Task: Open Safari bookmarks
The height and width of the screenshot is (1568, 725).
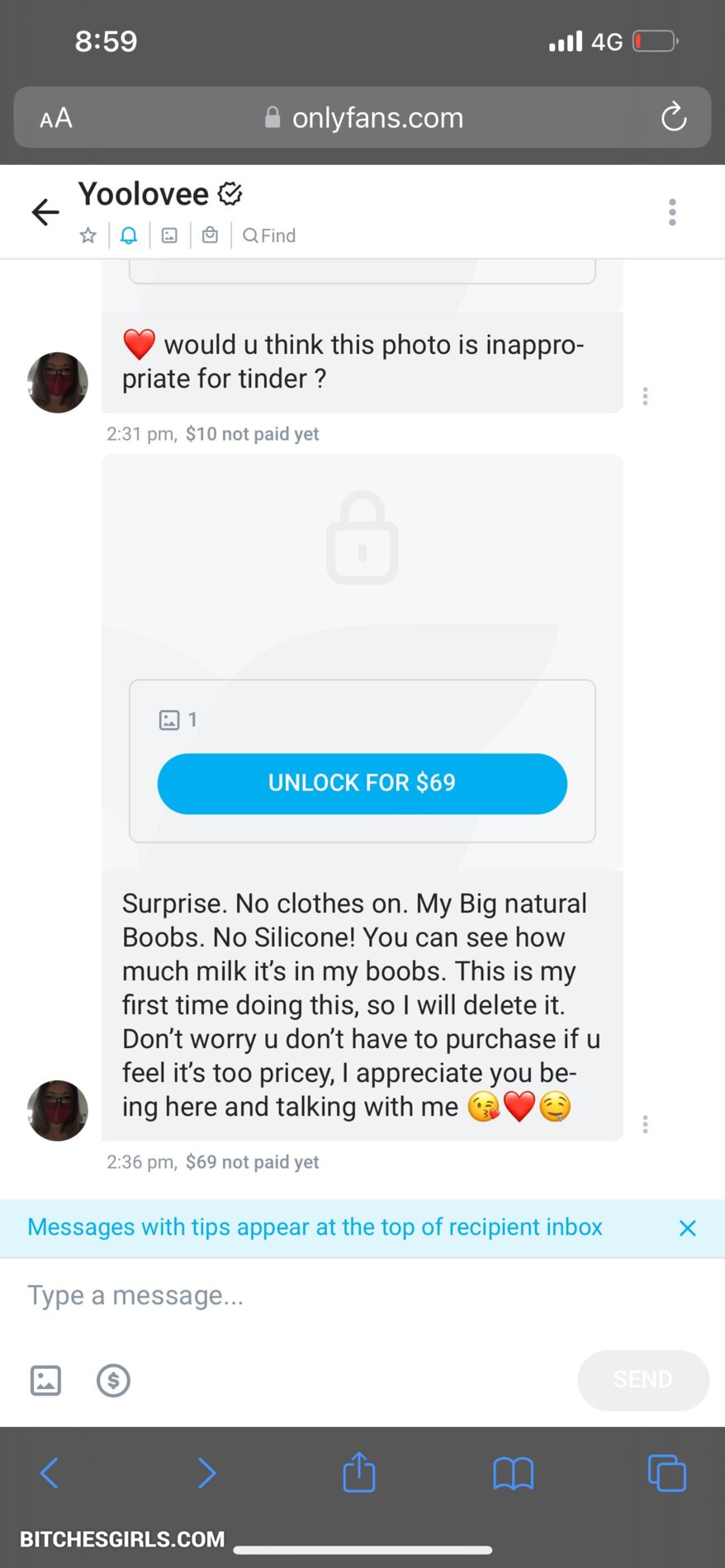Action: click(513, 1473)
